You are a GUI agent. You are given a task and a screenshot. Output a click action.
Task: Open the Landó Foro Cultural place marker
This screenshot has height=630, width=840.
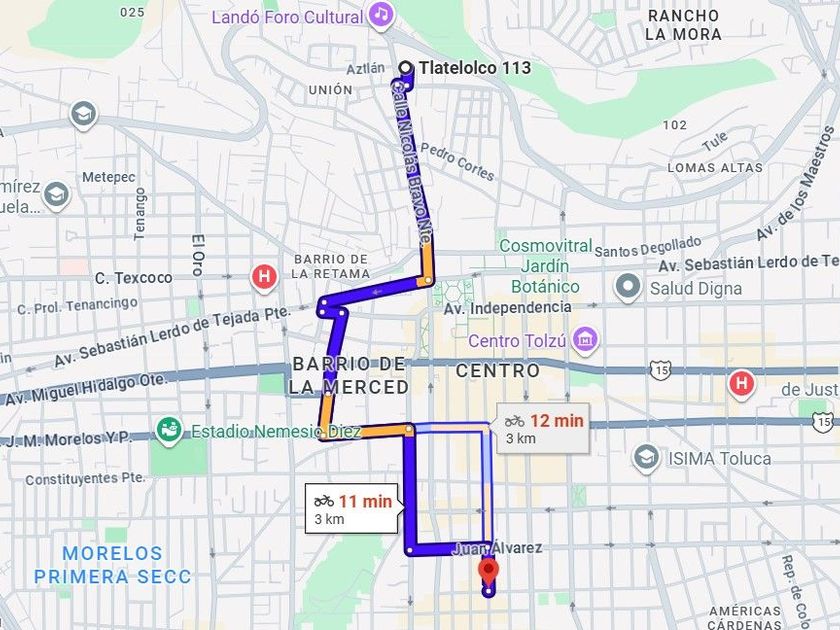tap(379, 14)
